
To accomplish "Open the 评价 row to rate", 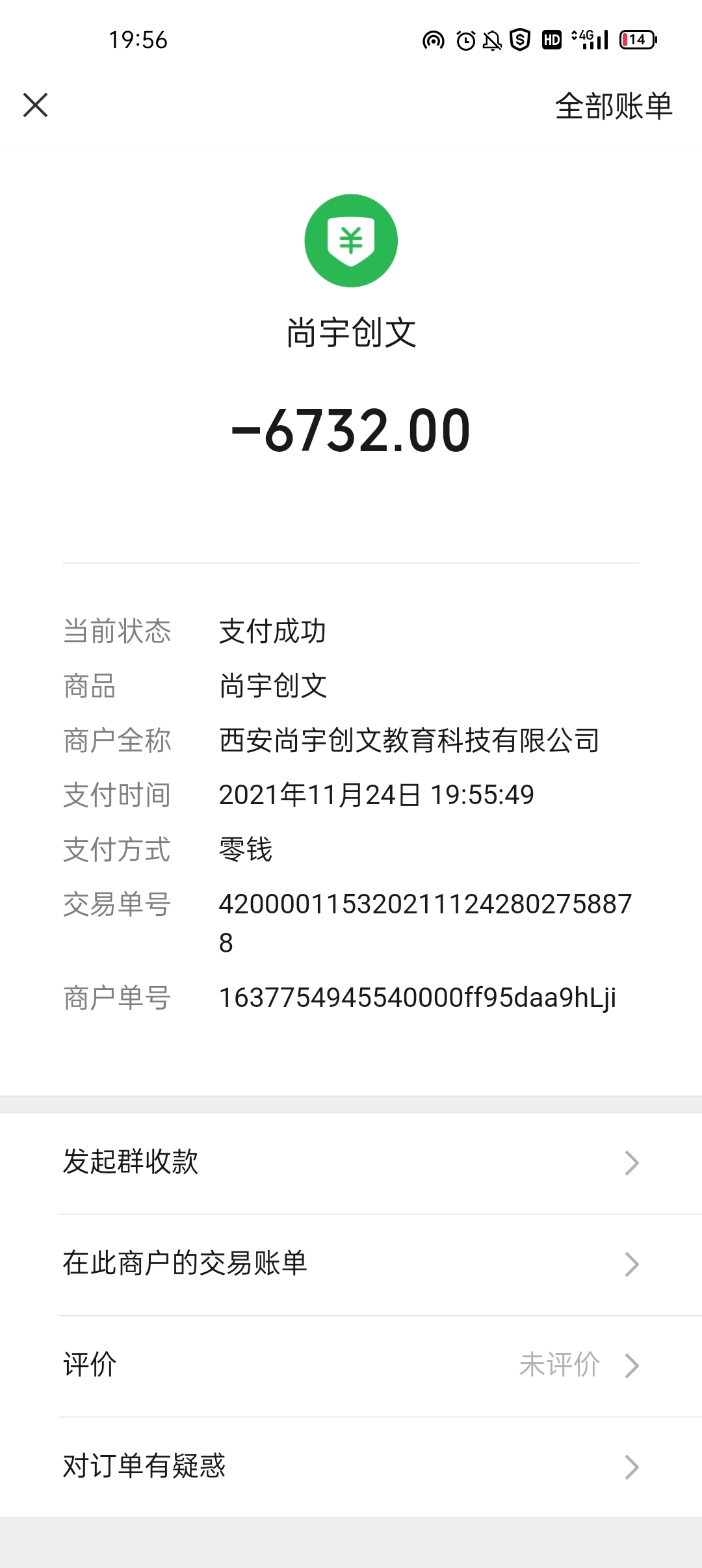I will tap(351, 1365).
